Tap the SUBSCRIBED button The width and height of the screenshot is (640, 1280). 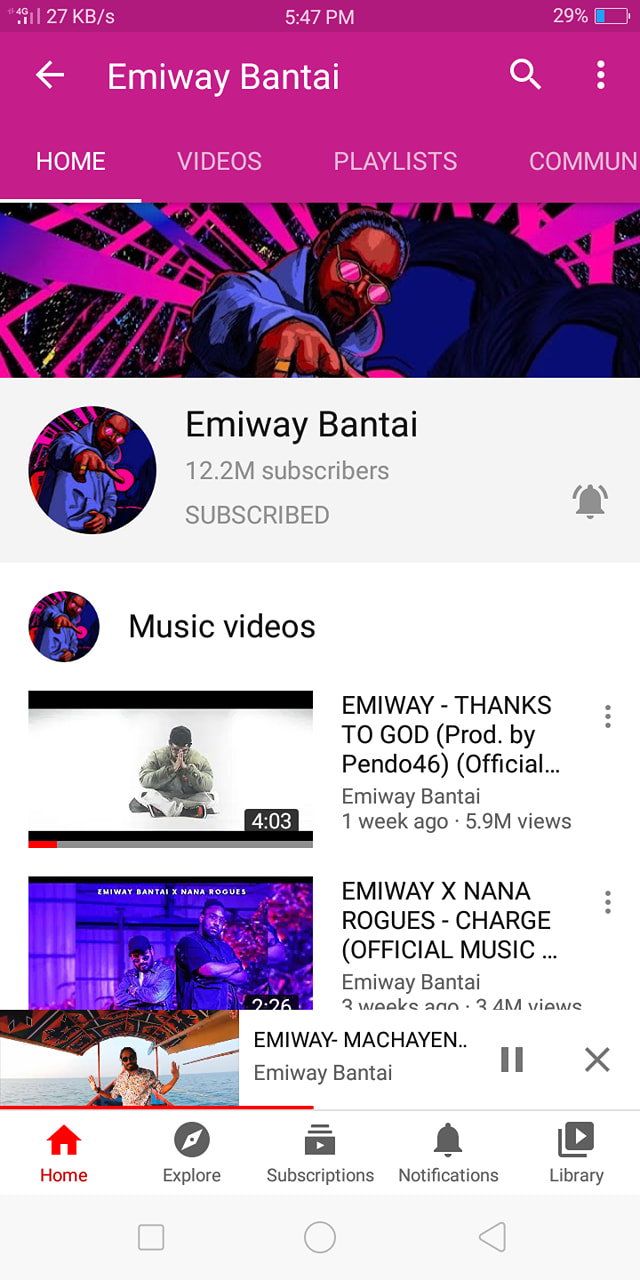(257, 515)
